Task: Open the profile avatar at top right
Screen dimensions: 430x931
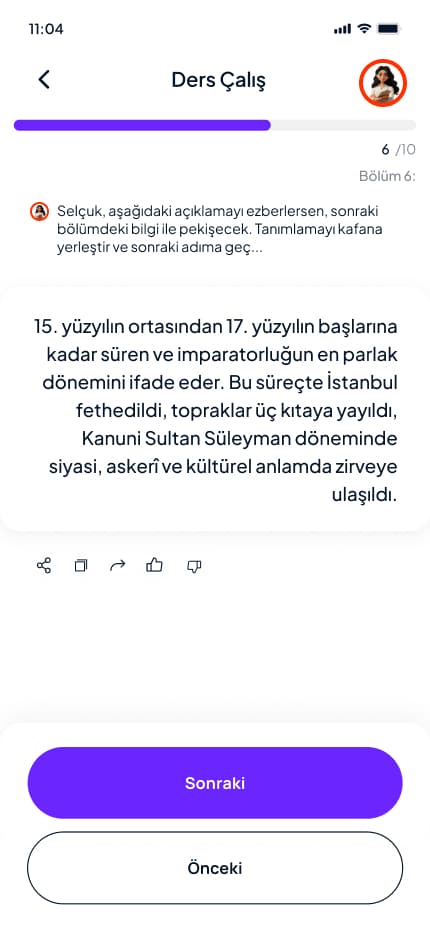Action: pyautogui.click(x=383, y=83)
